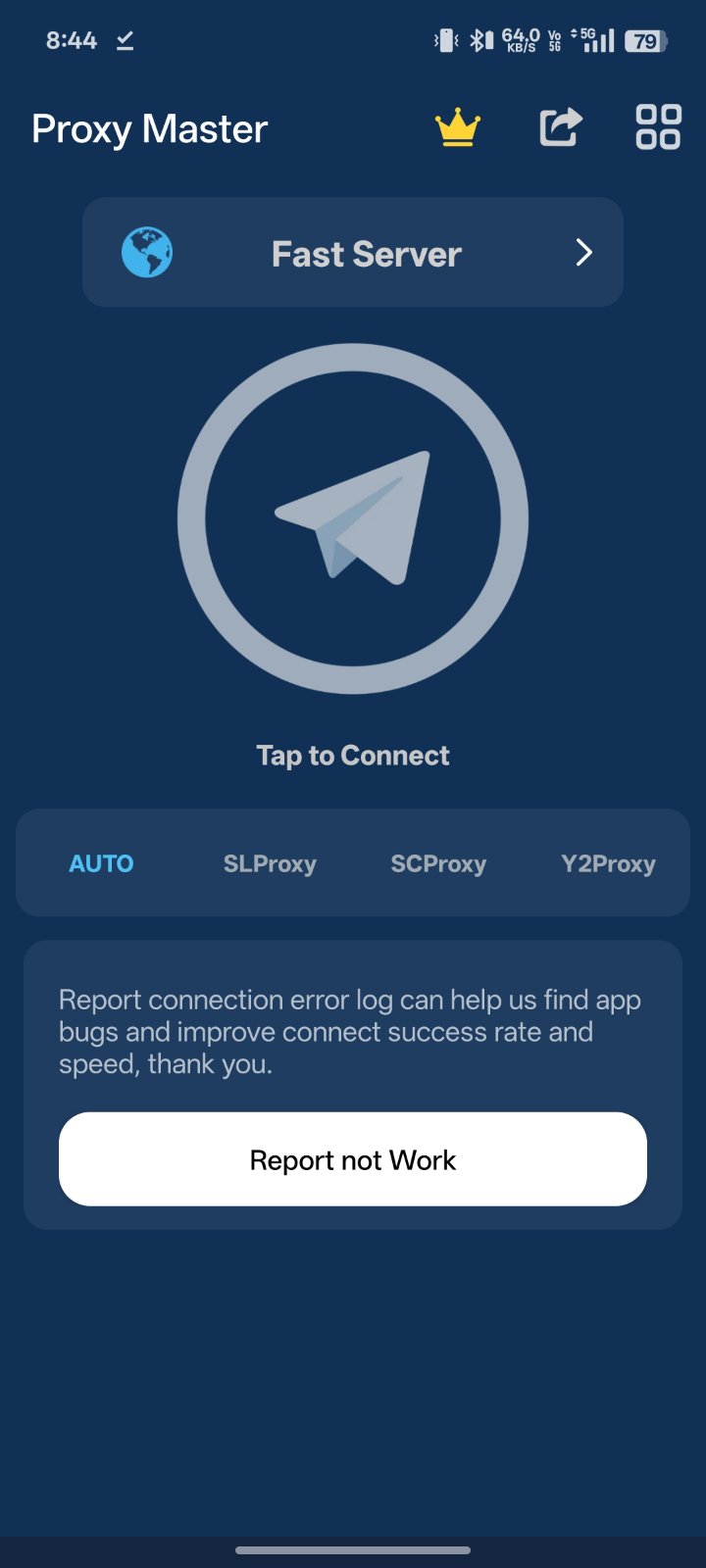Switch to SCProxy mode
Image resolution: width=706 pixels, height=1568 pixels.
tap(438, 863)
